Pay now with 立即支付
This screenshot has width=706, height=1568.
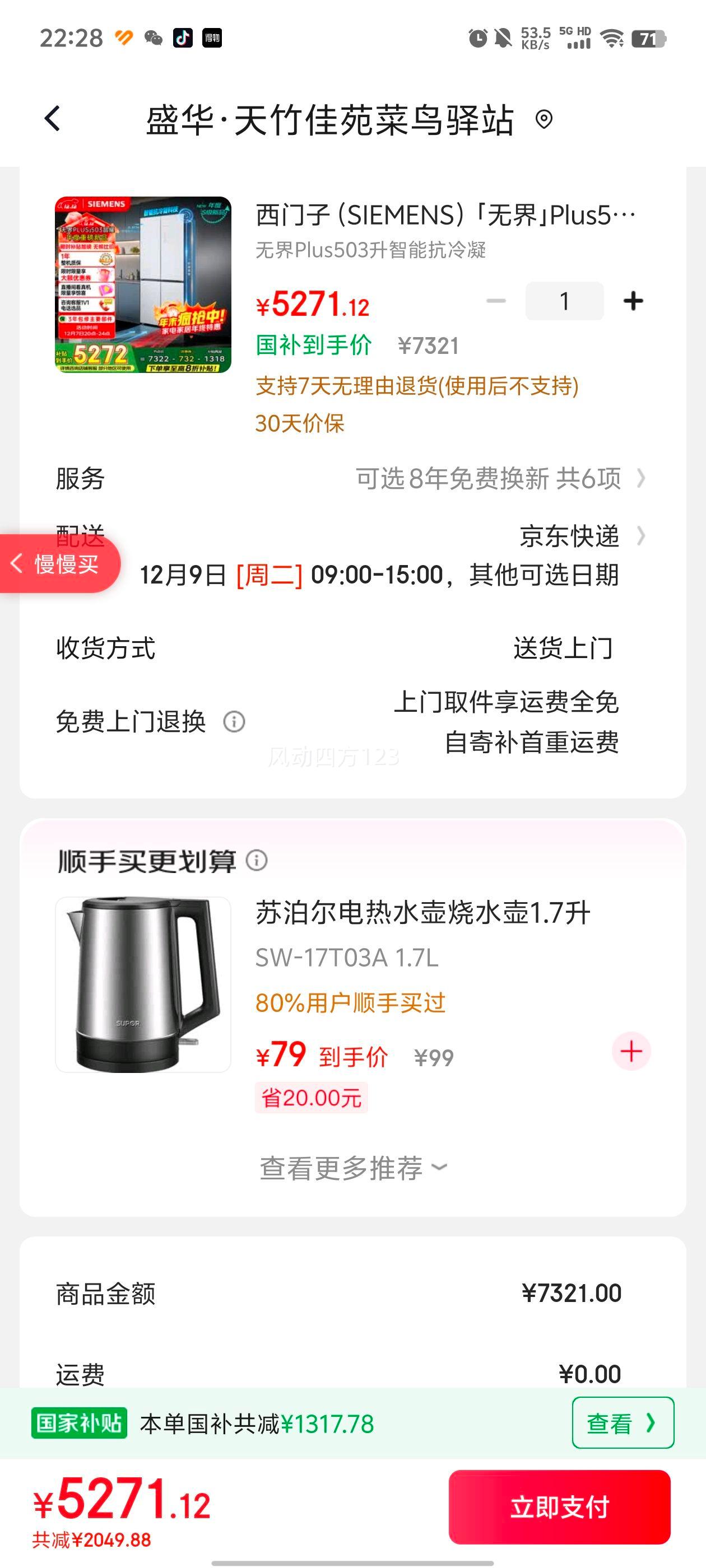(559, 1506)
